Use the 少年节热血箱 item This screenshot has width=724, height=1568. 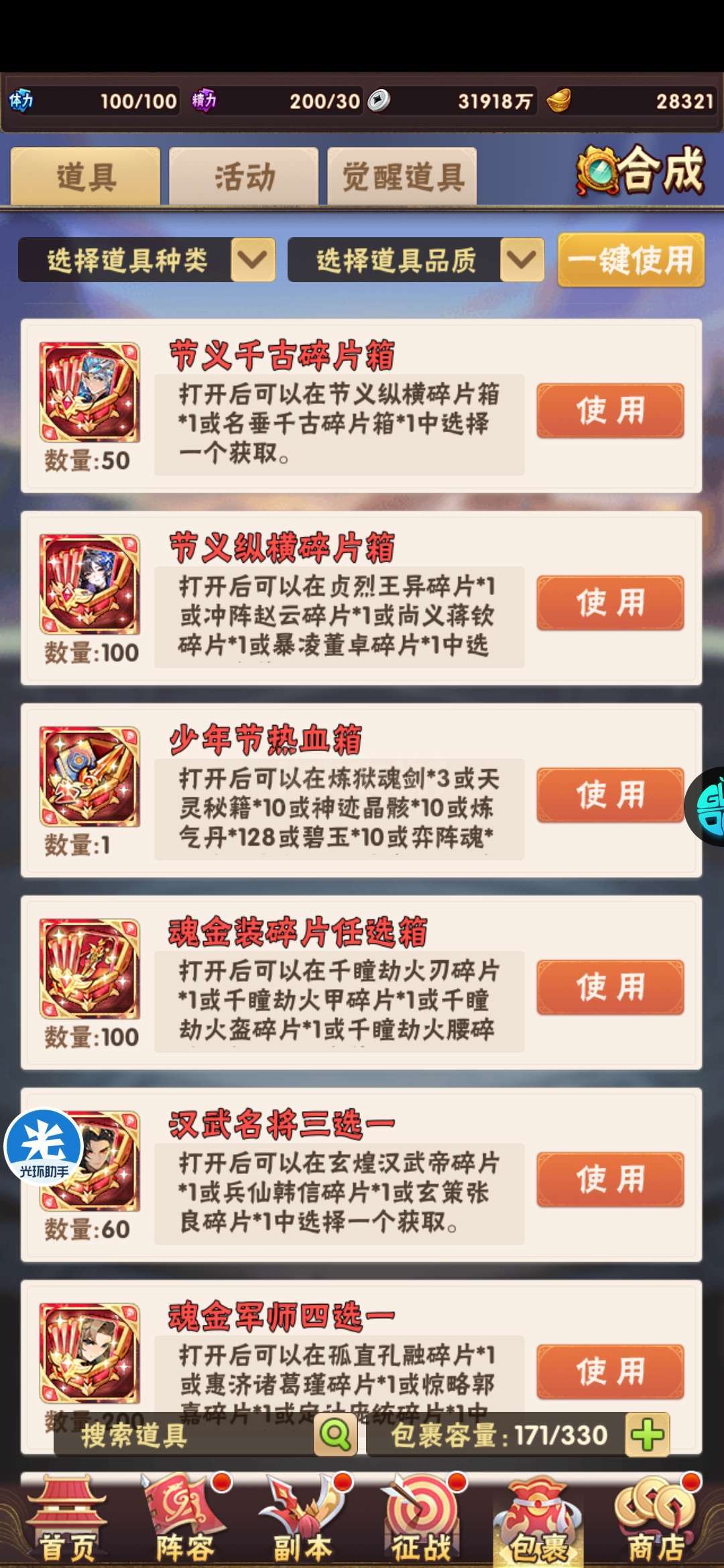coord(610,795)
